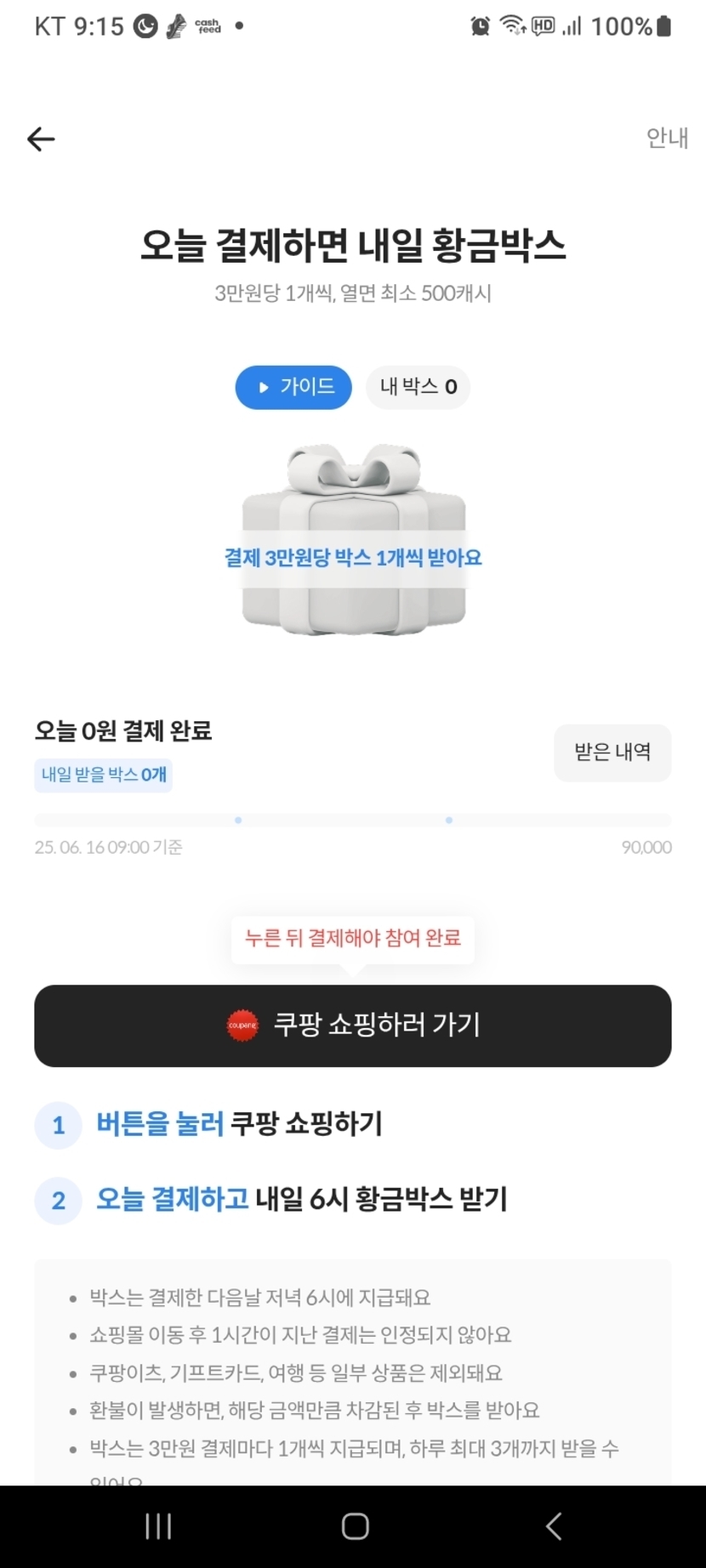Play the 가이드 guide video
The width and height of the screenshot is (706, 1568).
(x=293, y=387)
